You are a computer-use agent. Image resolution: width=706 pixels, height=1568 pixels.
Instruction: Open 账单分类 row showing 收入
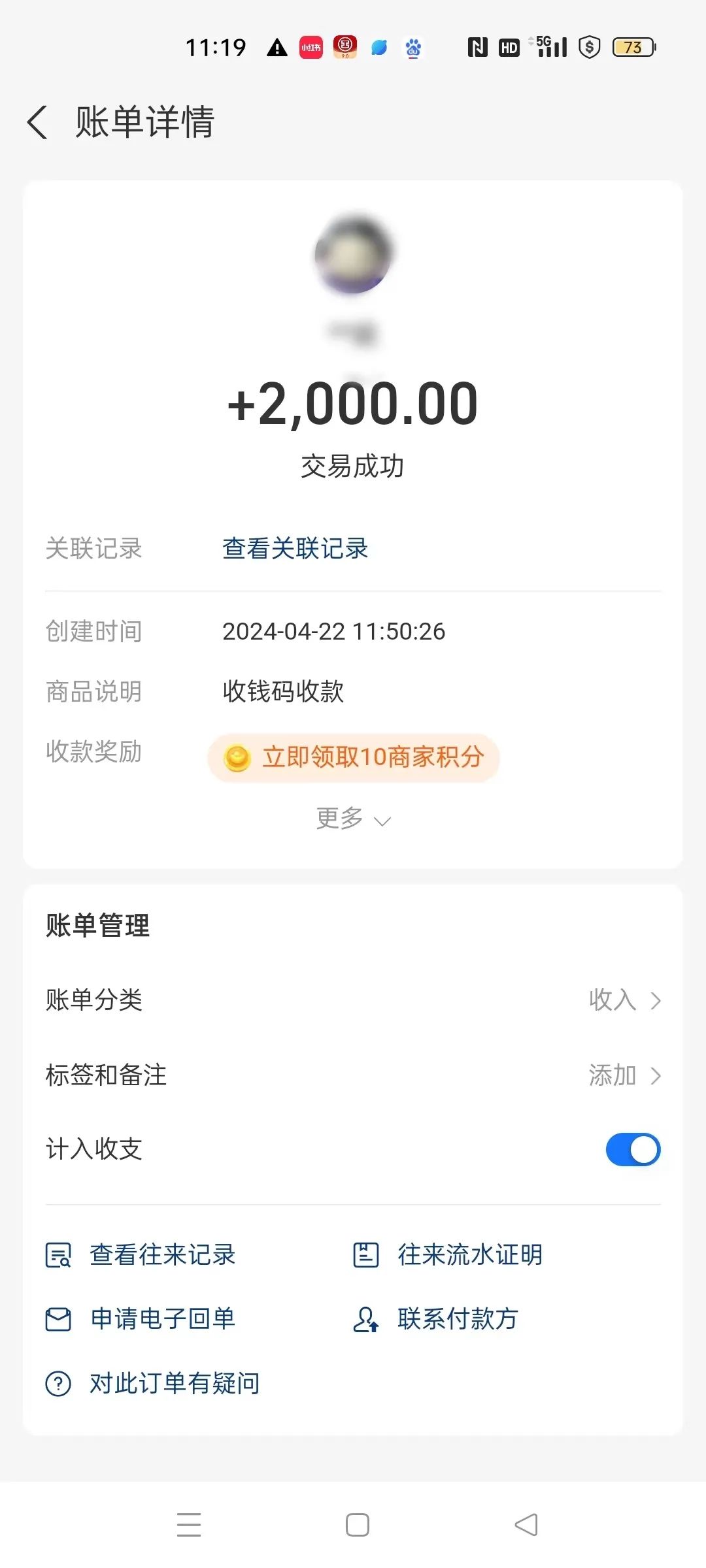(353, 1000)
